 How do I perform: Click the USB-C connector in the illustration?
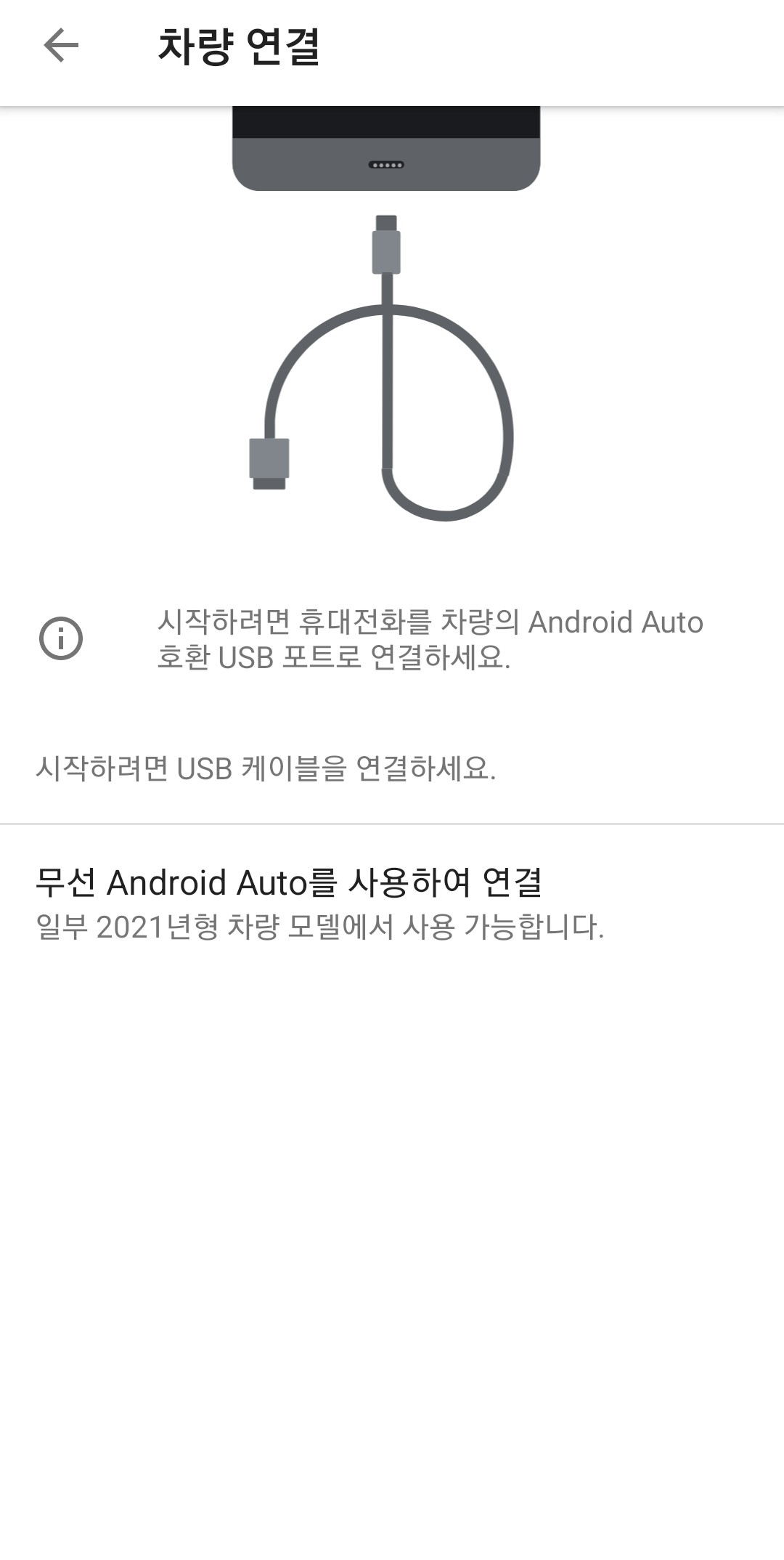click(385, 247)
